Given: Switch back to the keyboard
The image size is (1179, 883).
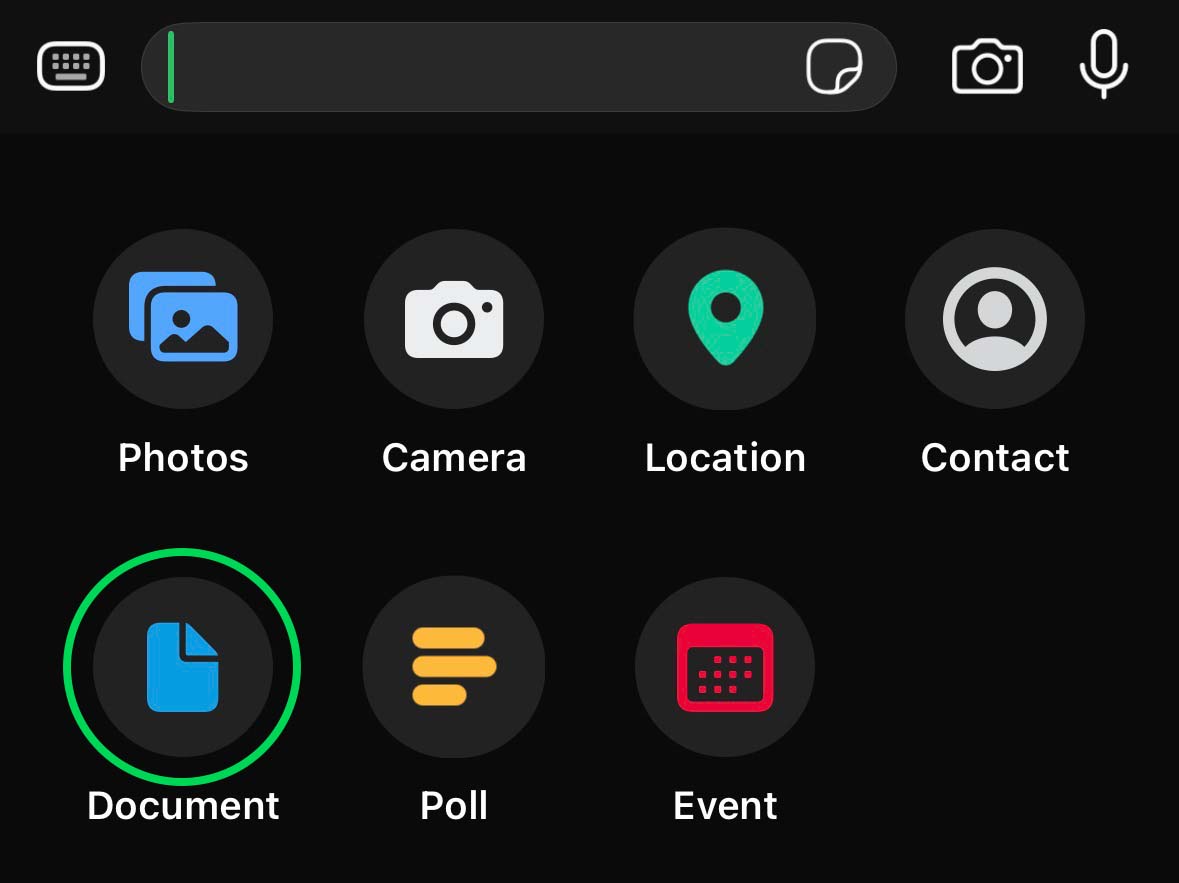Looking at the screenshot, I should pos(71,67).
